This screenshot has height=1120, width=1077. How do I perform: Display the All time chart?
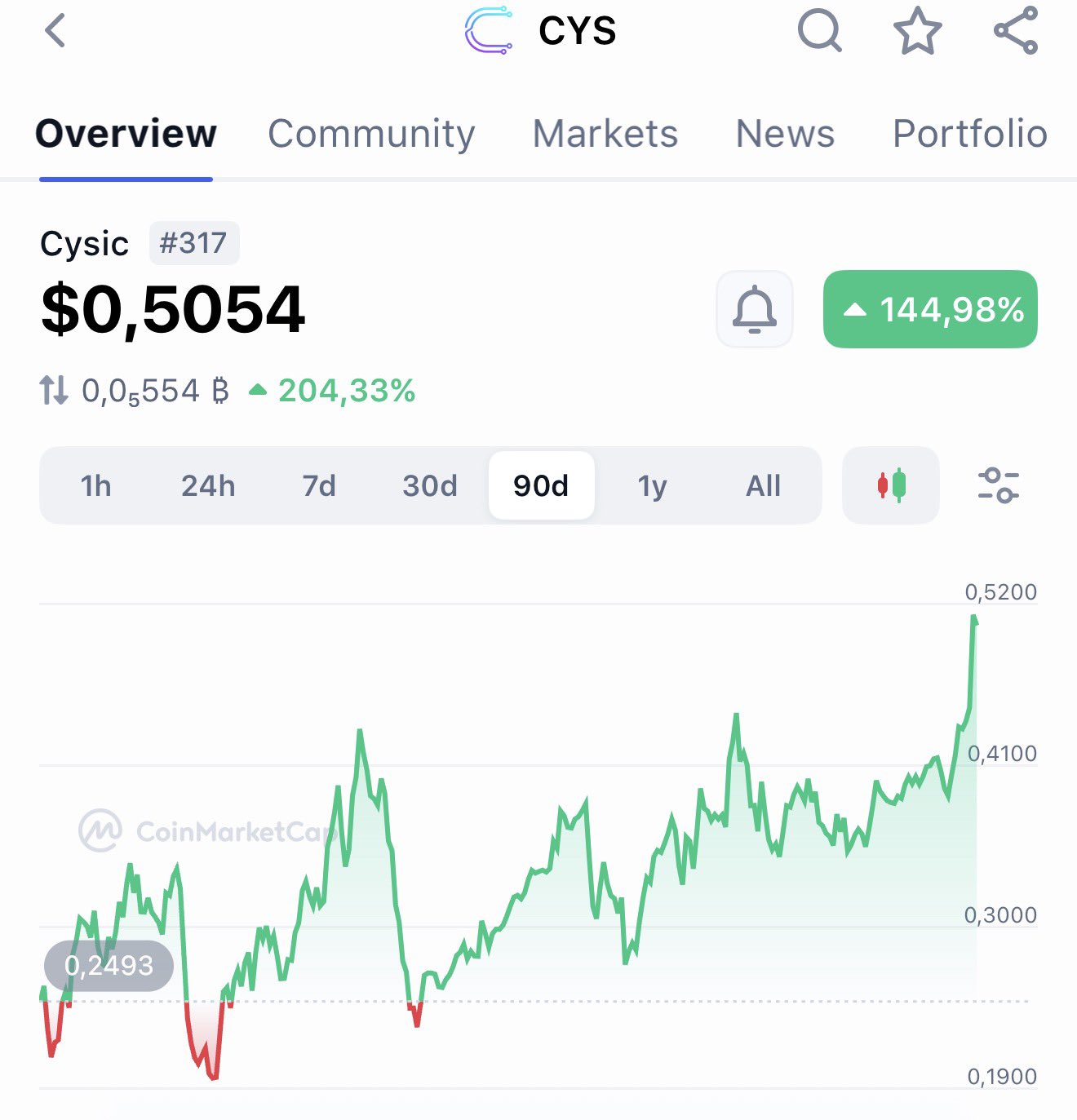click(x=763, y=486)
